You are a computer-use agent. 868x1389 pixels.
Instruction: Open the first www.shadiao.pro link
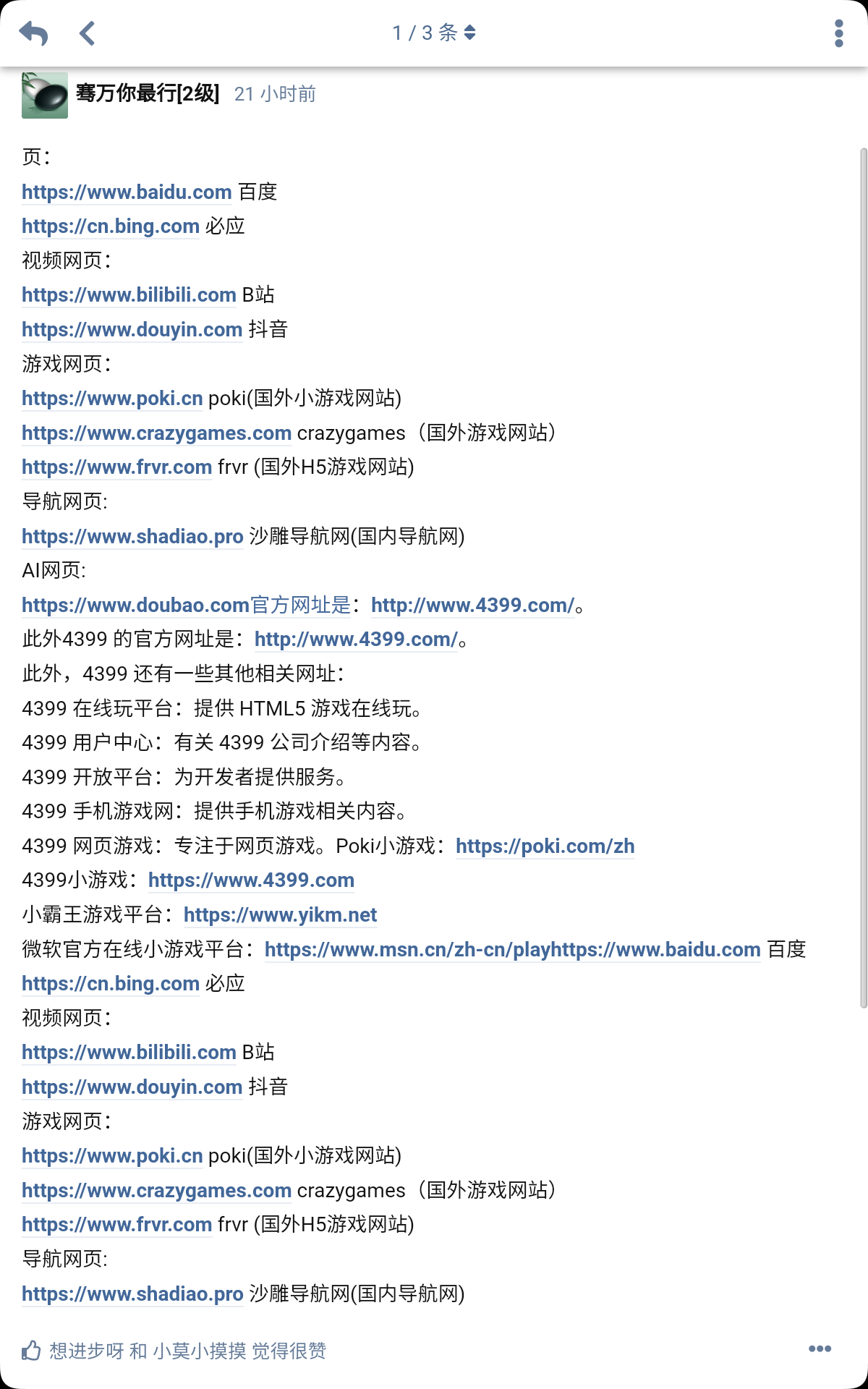[x=132, y=537]
